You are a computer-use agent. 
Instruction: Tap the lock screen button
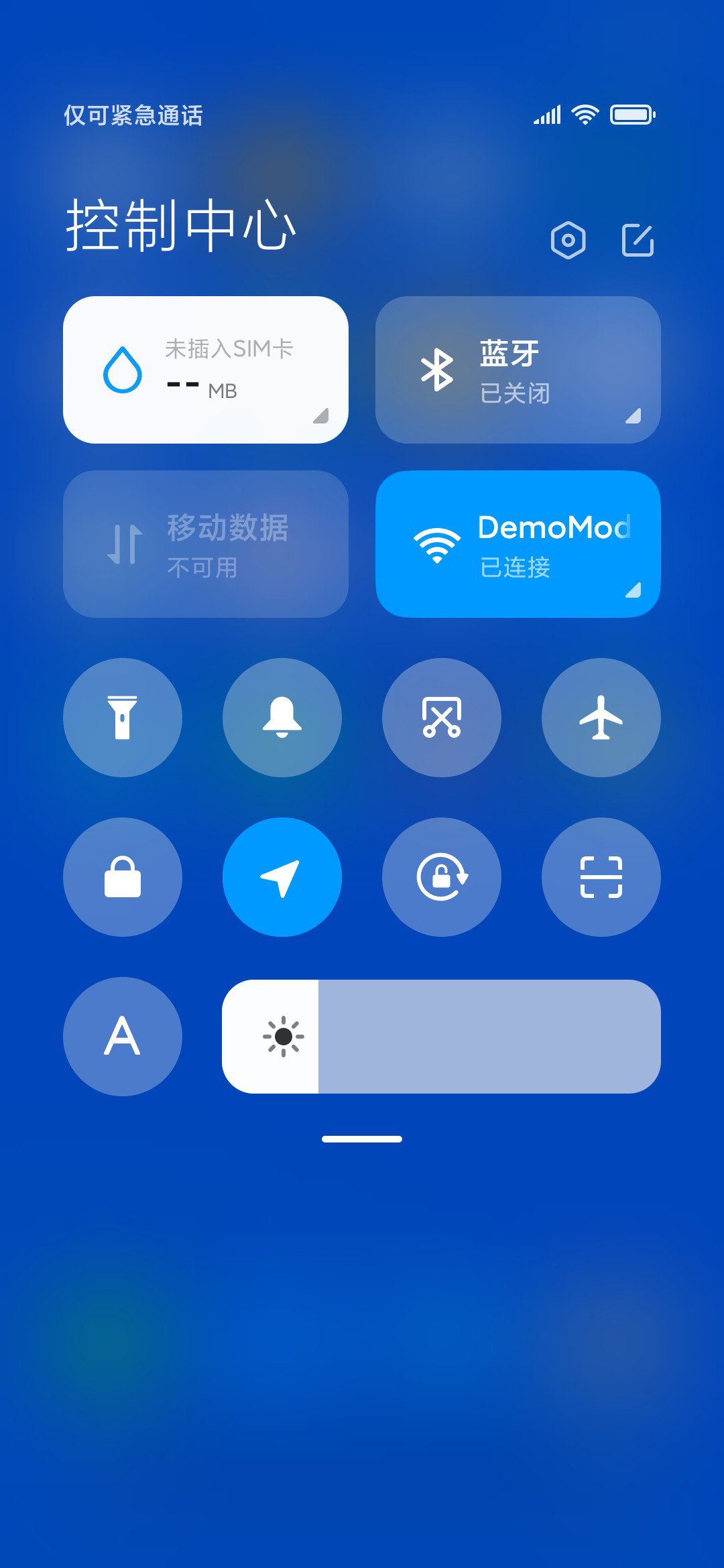point(123,877)
